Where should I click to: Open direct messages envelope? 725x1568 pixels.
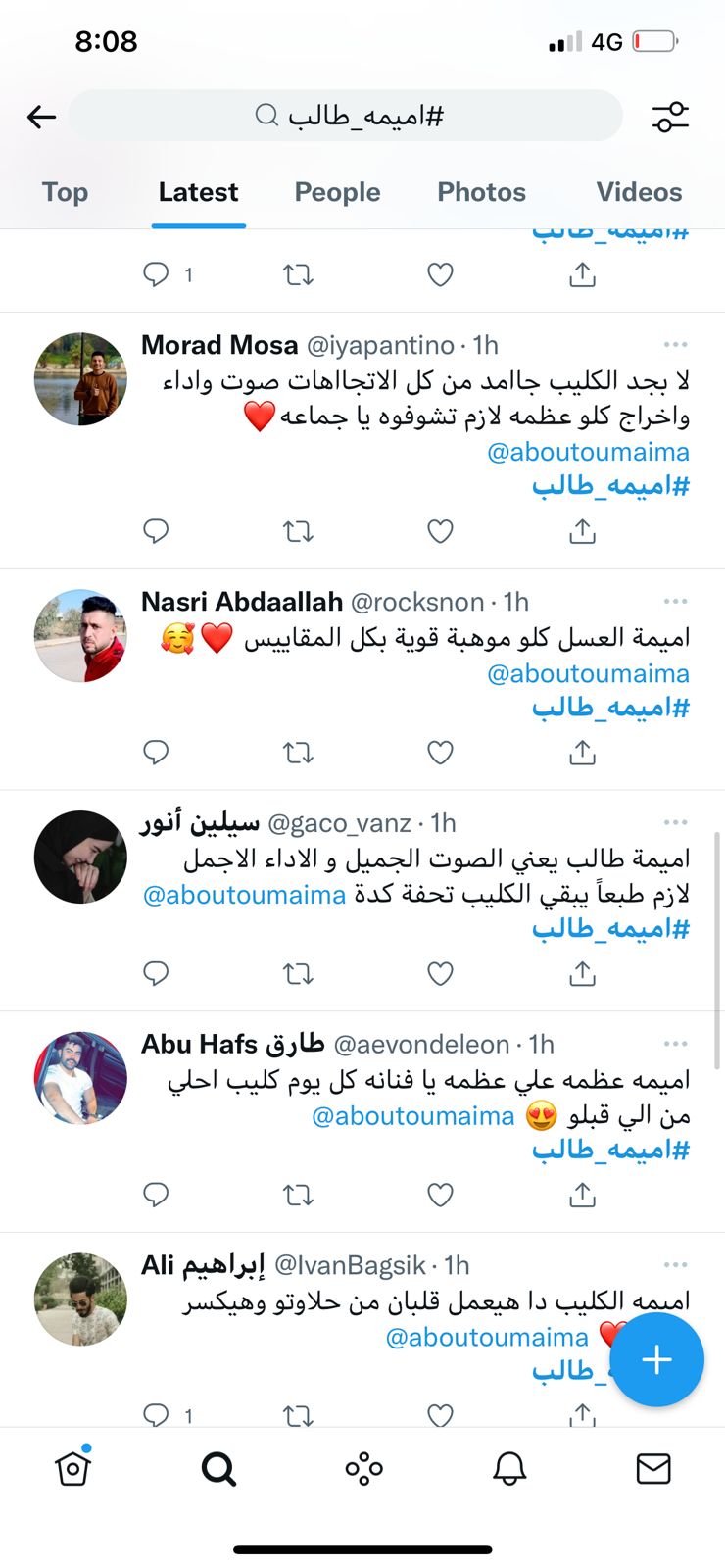(x=653, y=1468)
